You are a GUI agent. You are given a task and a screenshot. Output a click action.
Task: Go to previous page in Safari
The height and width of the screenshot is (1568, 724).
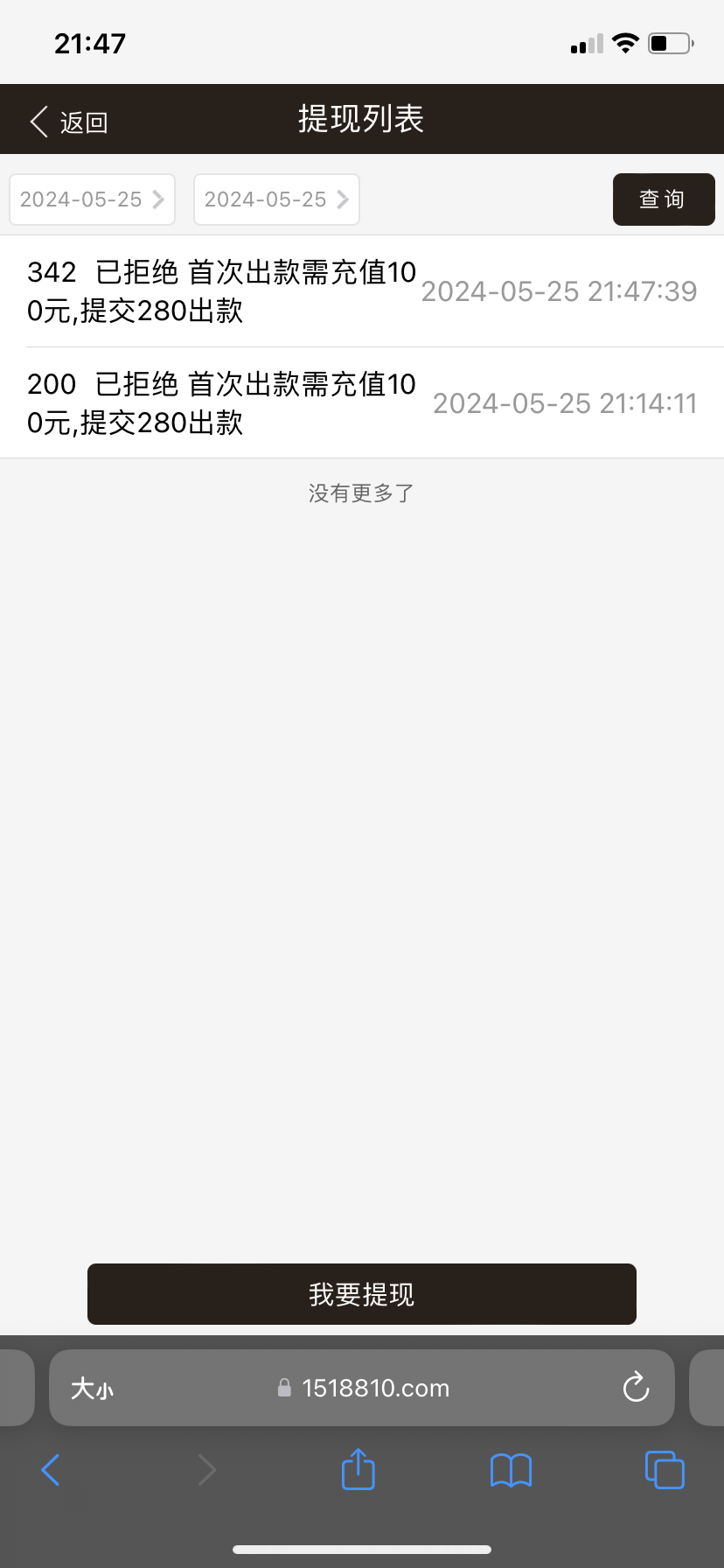[x=51, y=1470]
